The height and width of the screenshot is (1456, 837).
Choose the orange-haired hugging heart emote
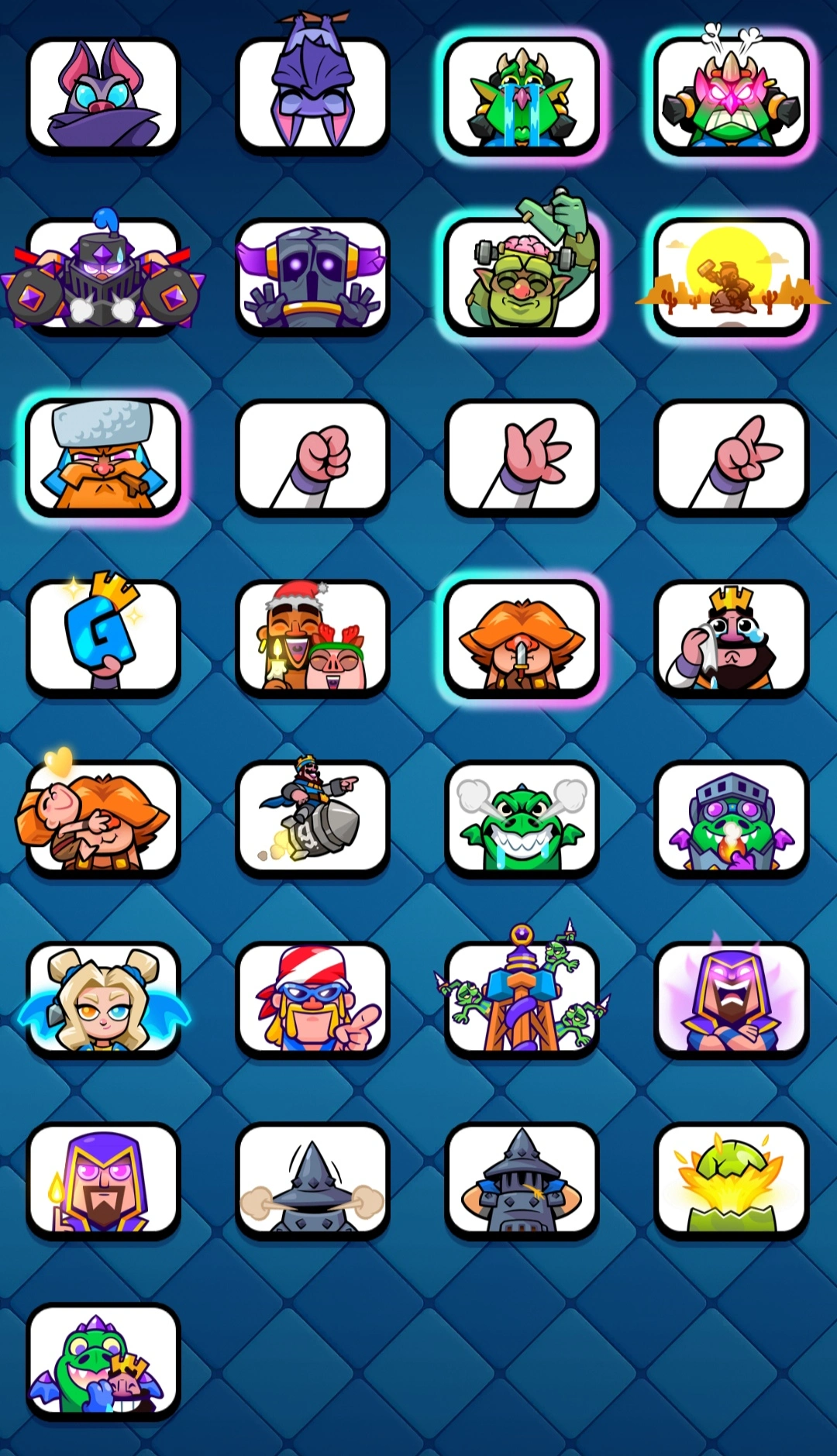(103, 819)
